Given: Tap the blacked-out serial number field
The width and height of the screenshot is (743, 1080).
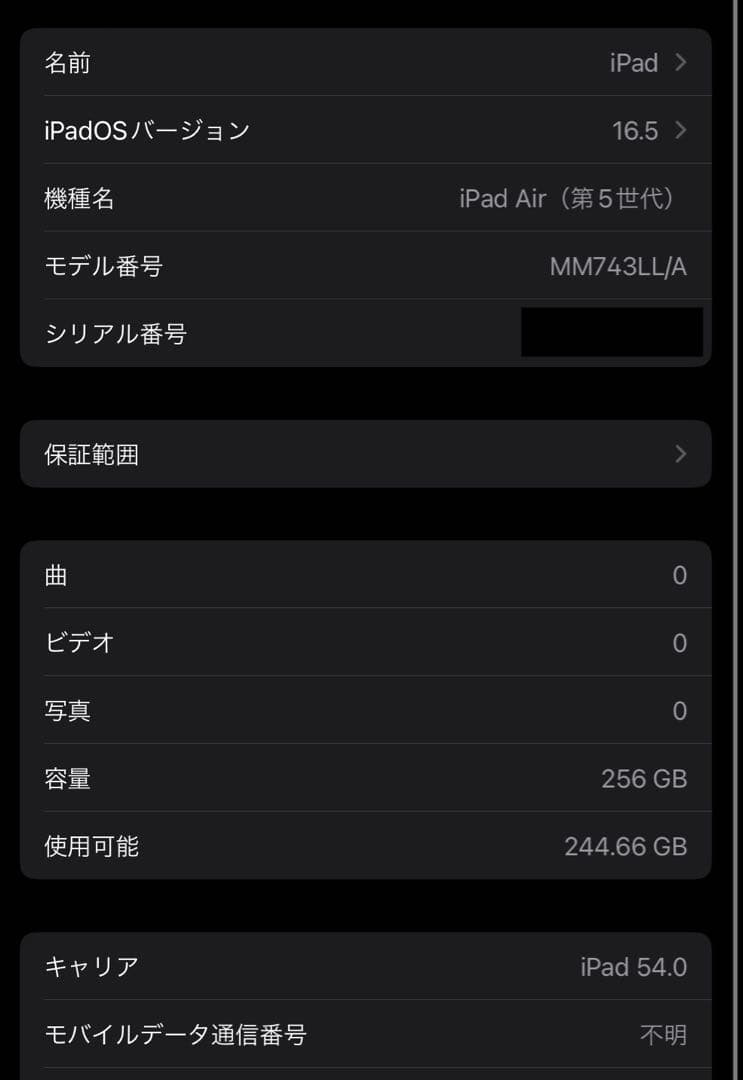Looking at the screenshot, I should [609, 331].
